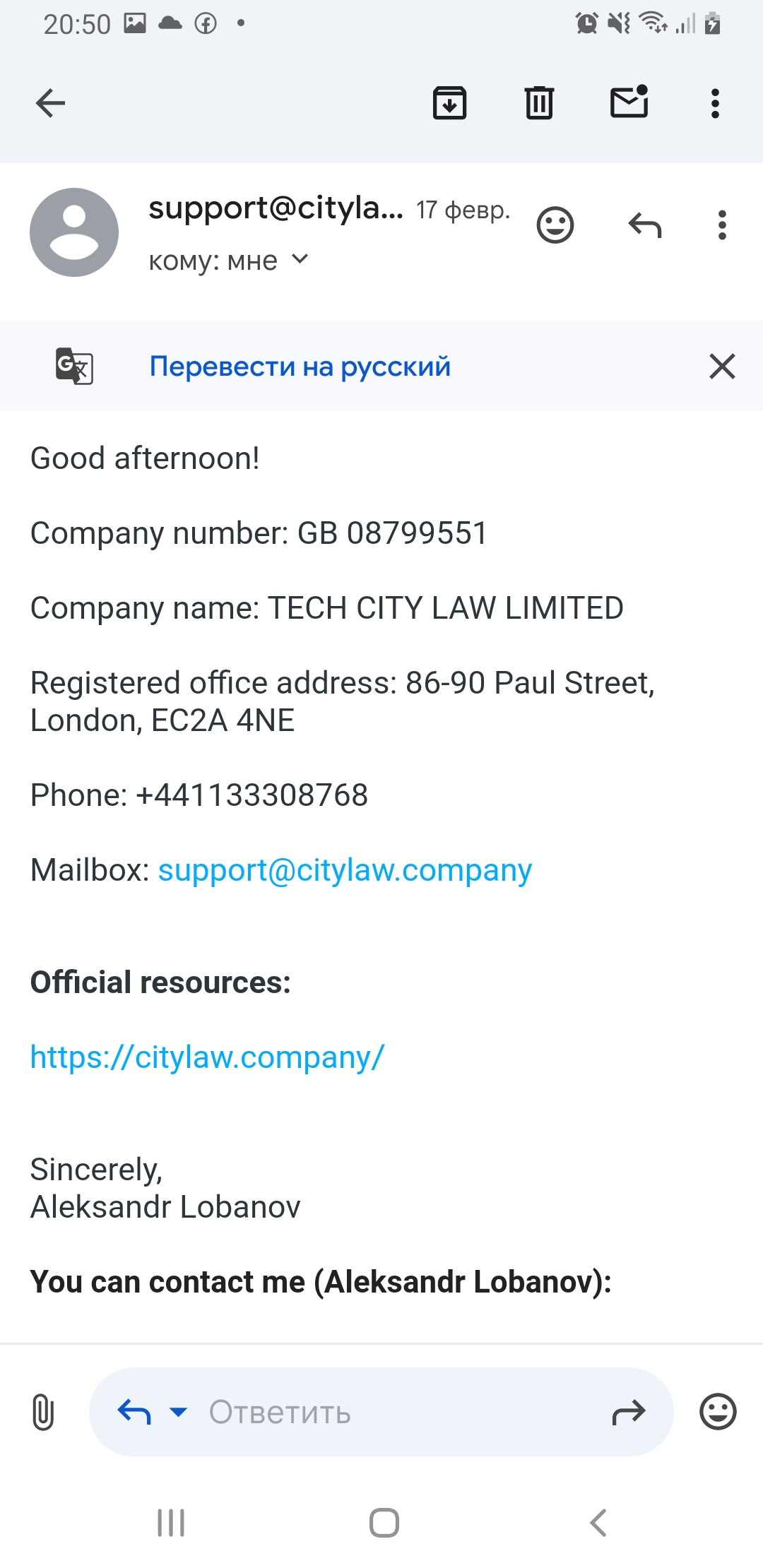The image size is (763, 1568).
Task: Translate the email to Russian
Action: tap(300, 367)
